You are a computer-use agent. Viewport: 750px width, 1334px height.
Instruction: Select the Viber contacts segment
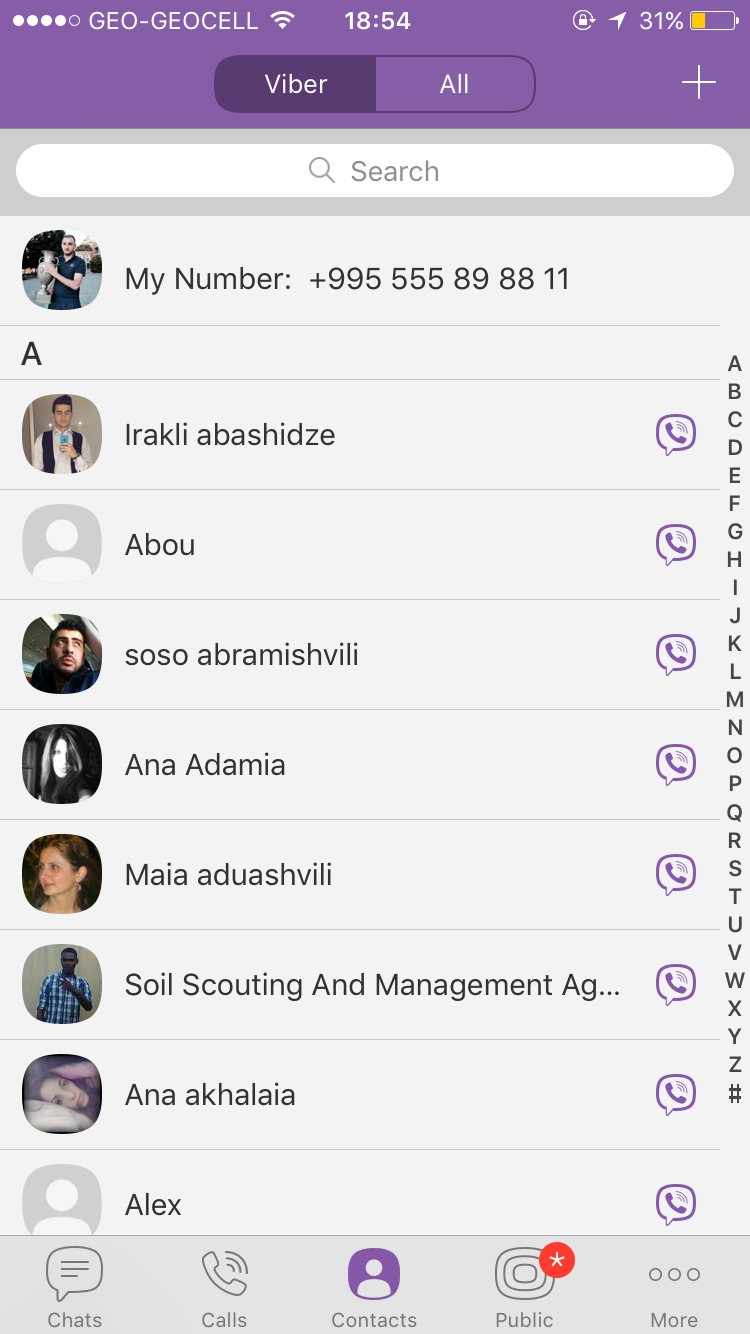click(x=296, y=84)
